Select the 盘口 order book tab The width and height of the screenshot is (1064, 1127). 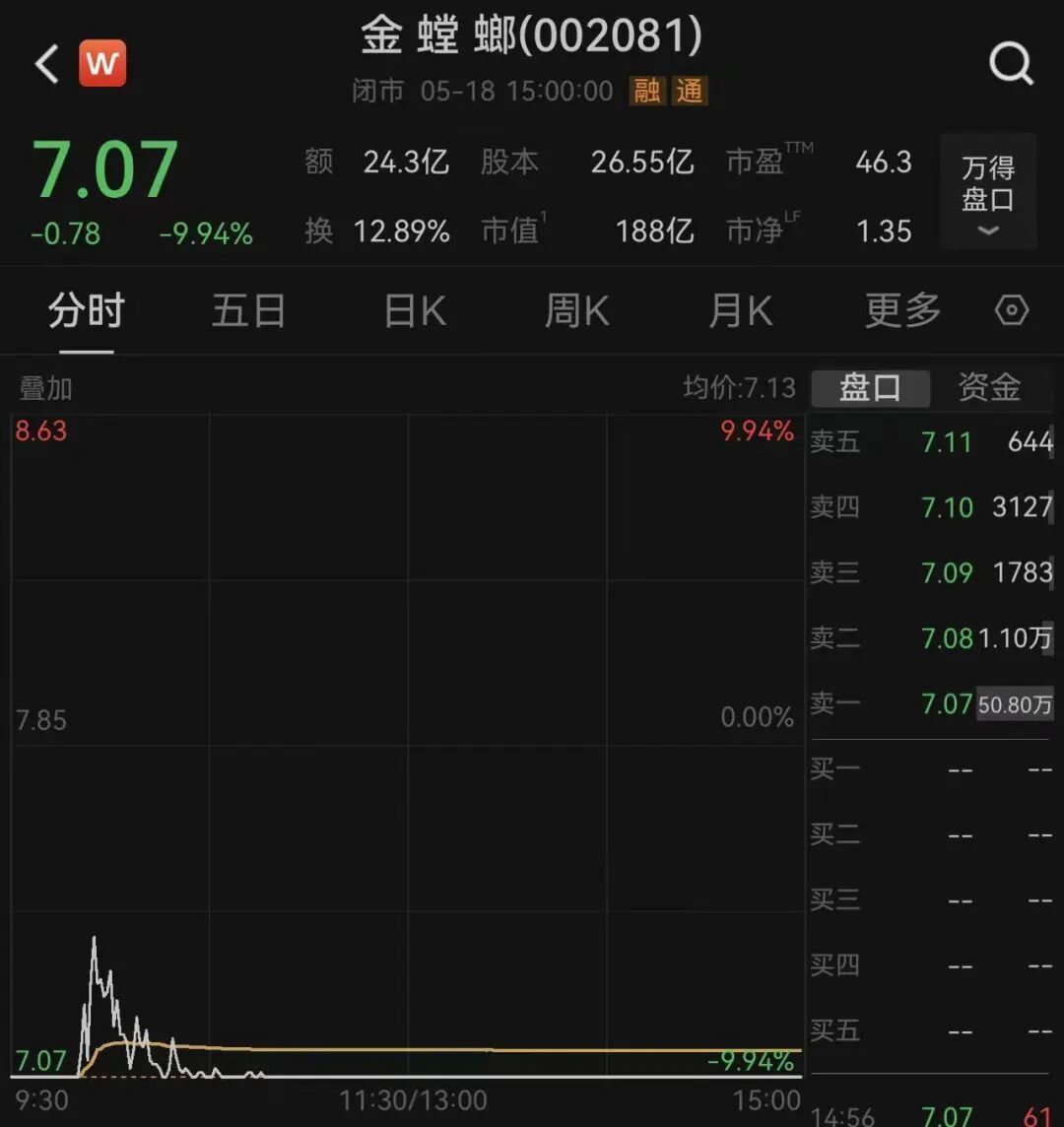[x=871, y=388]
